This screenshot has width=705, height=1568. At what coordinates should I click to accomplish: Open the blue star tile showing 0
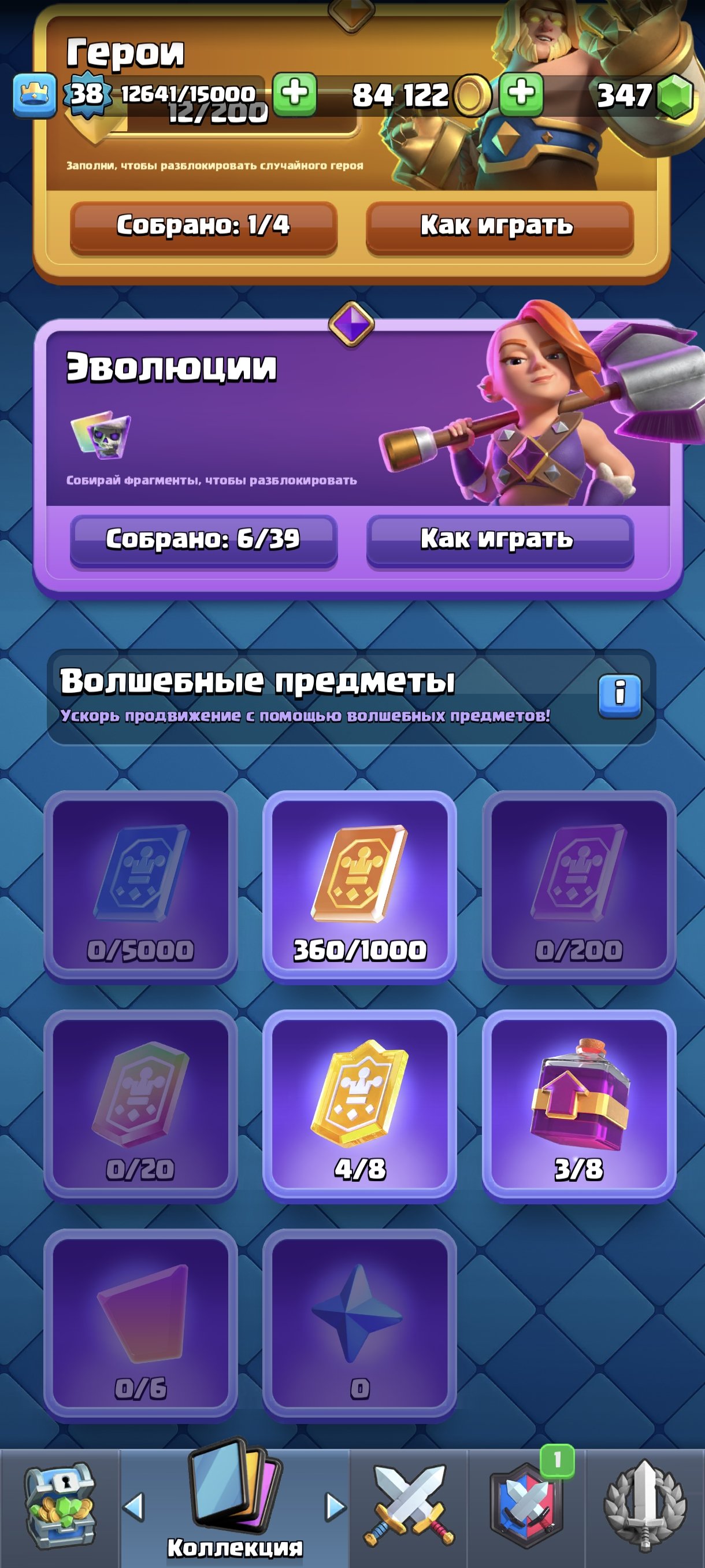[359, 1324]
